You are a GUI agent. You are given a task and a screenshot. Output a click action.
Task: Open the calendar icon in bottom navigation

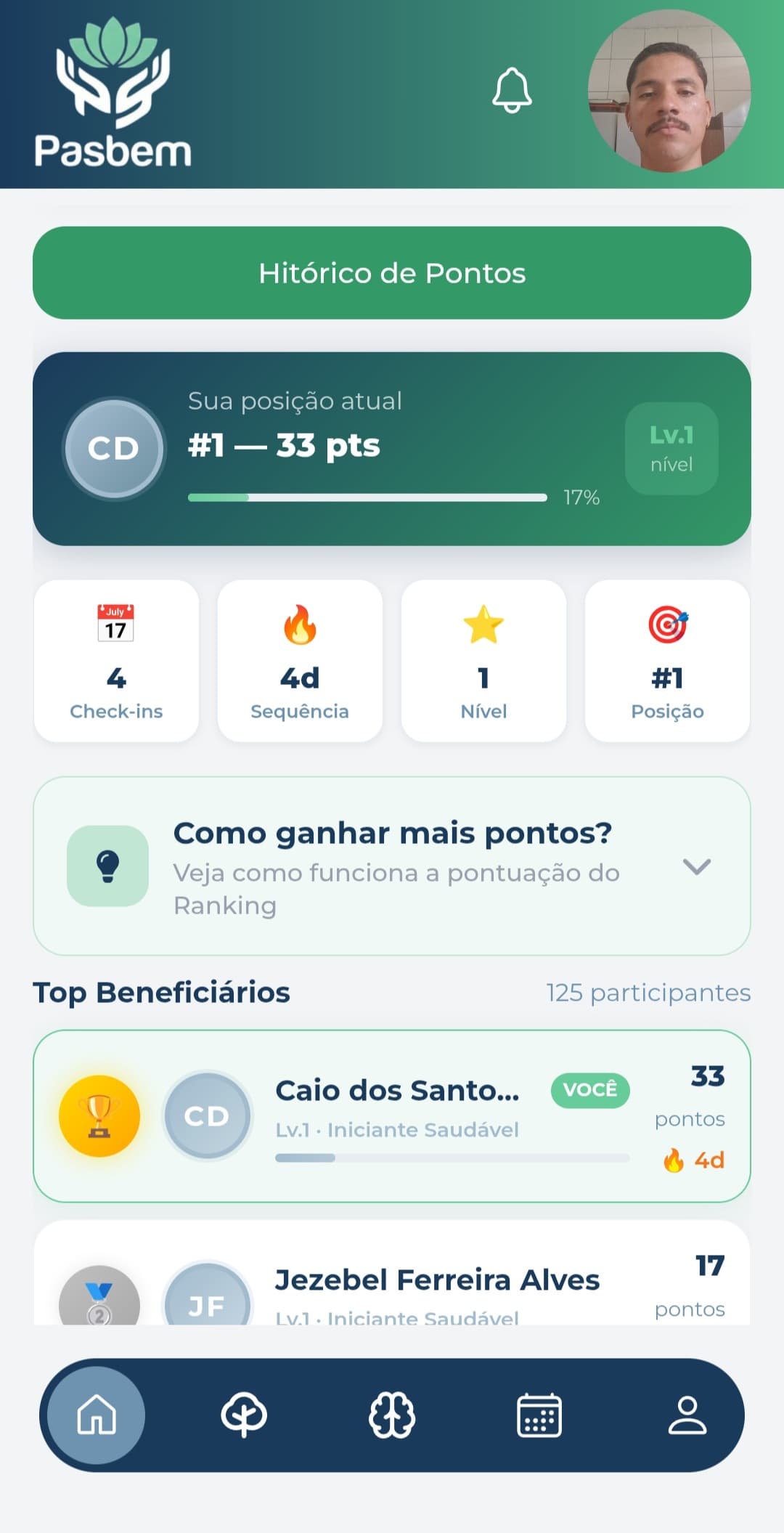tap(539, 1415)
